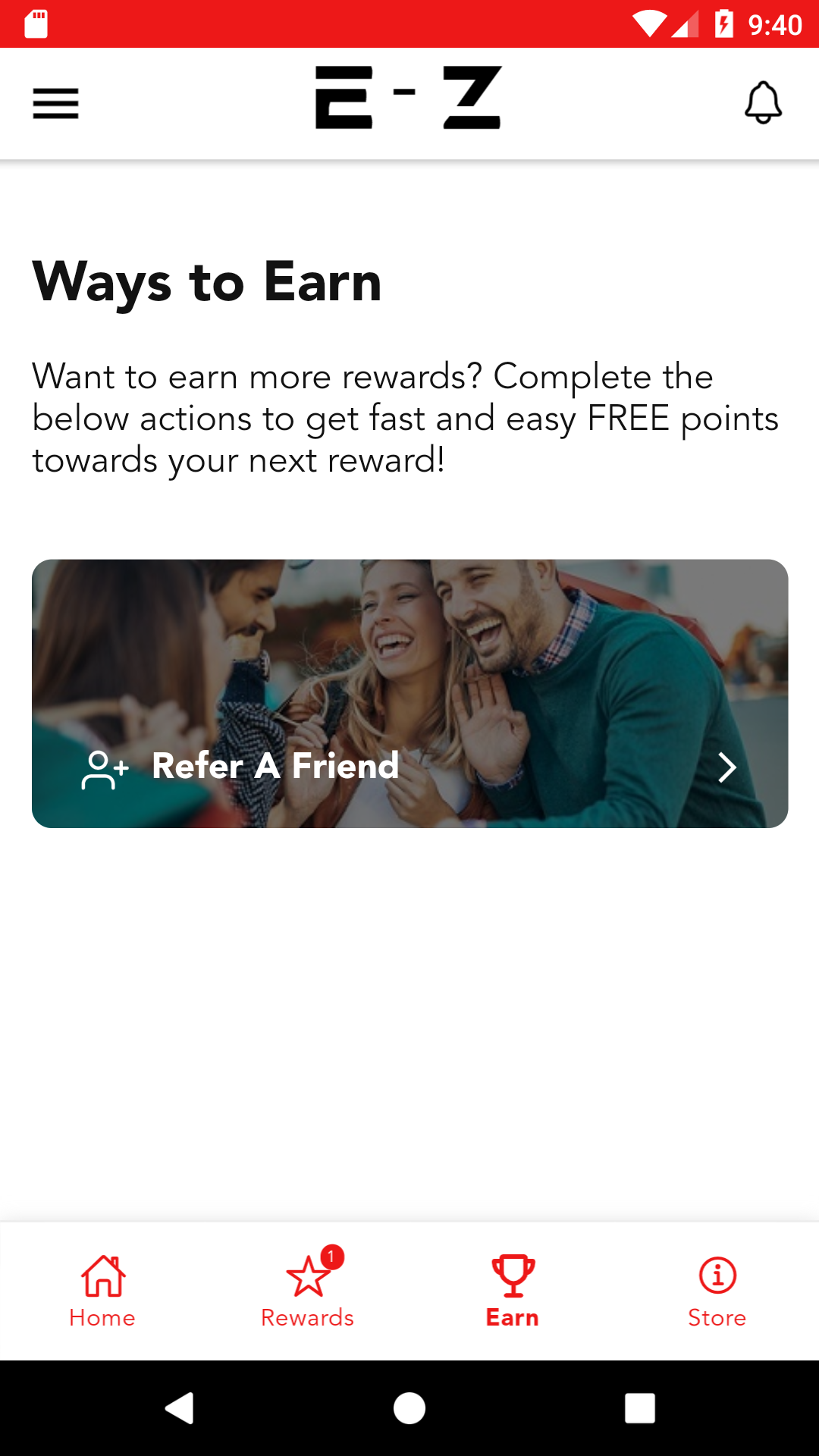Open the notifications bell
The image size is (819, 1456).
(x=763, y=102)
